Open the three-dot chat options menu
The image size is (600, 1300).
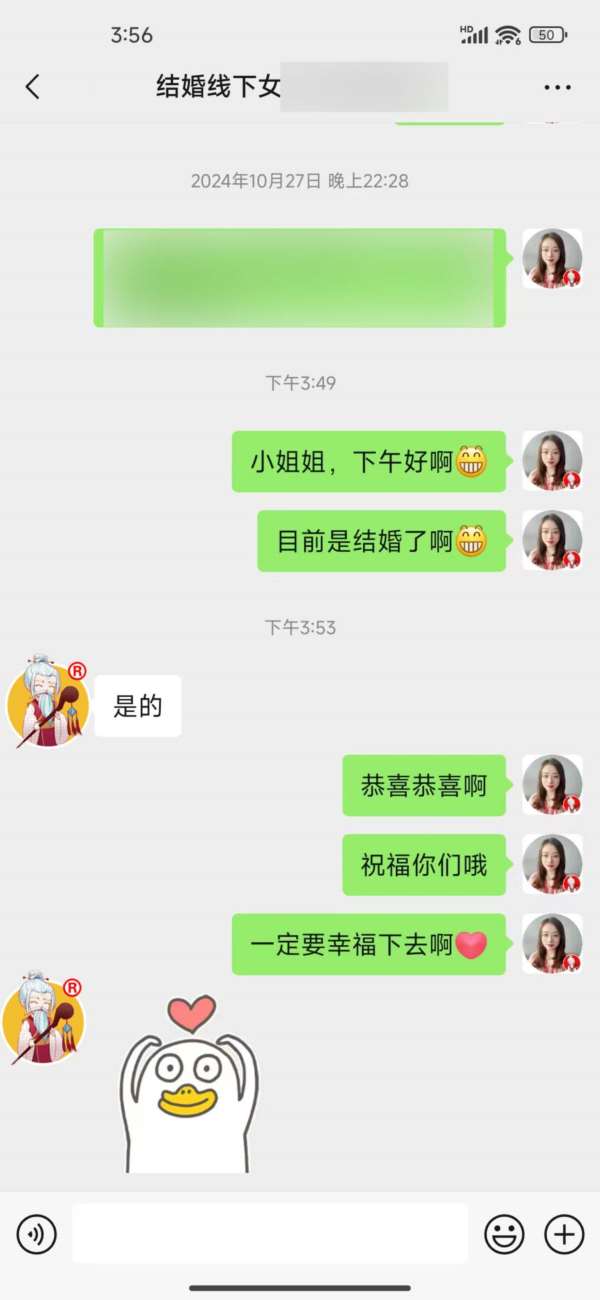pos(557,88)
